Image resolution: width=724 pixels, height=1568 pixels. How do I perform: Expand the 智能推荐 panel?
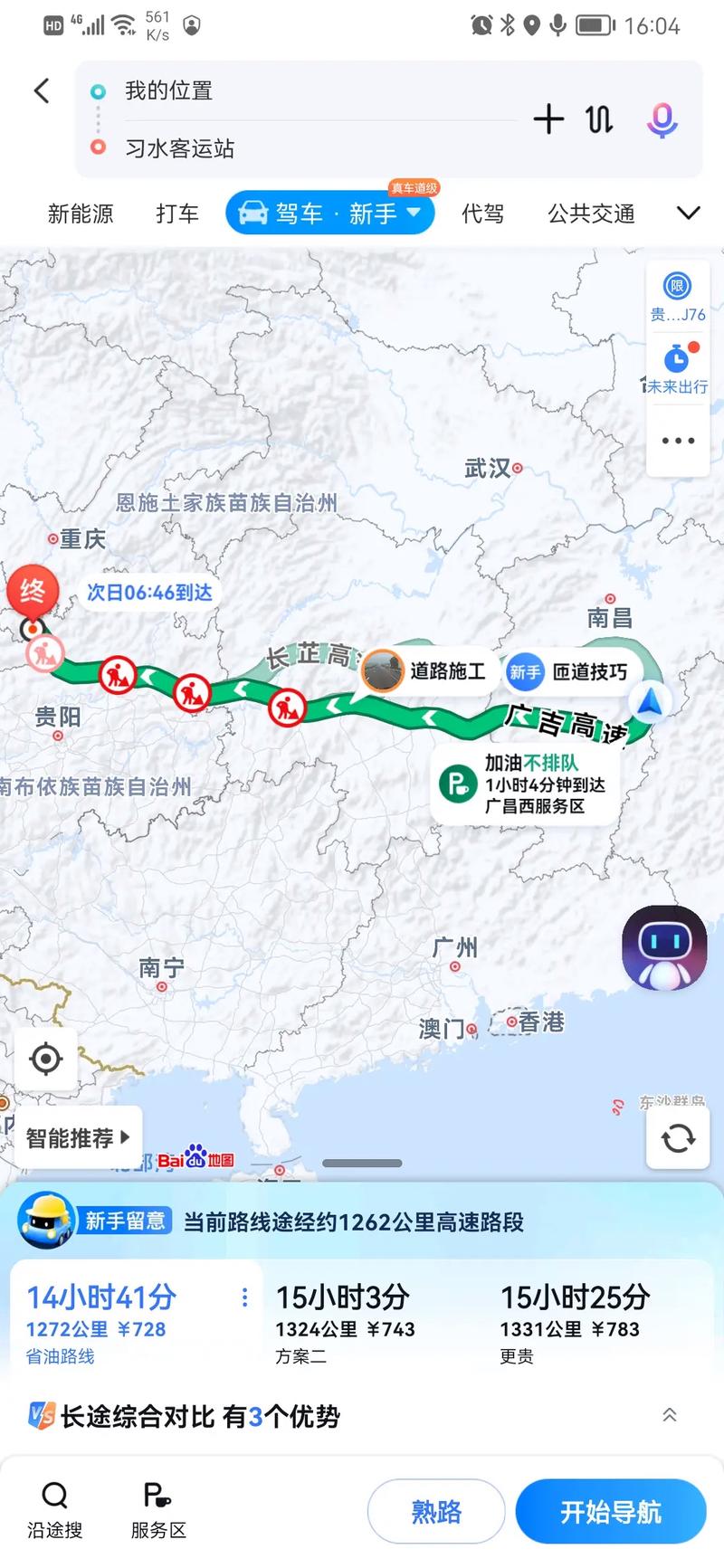77,1137
